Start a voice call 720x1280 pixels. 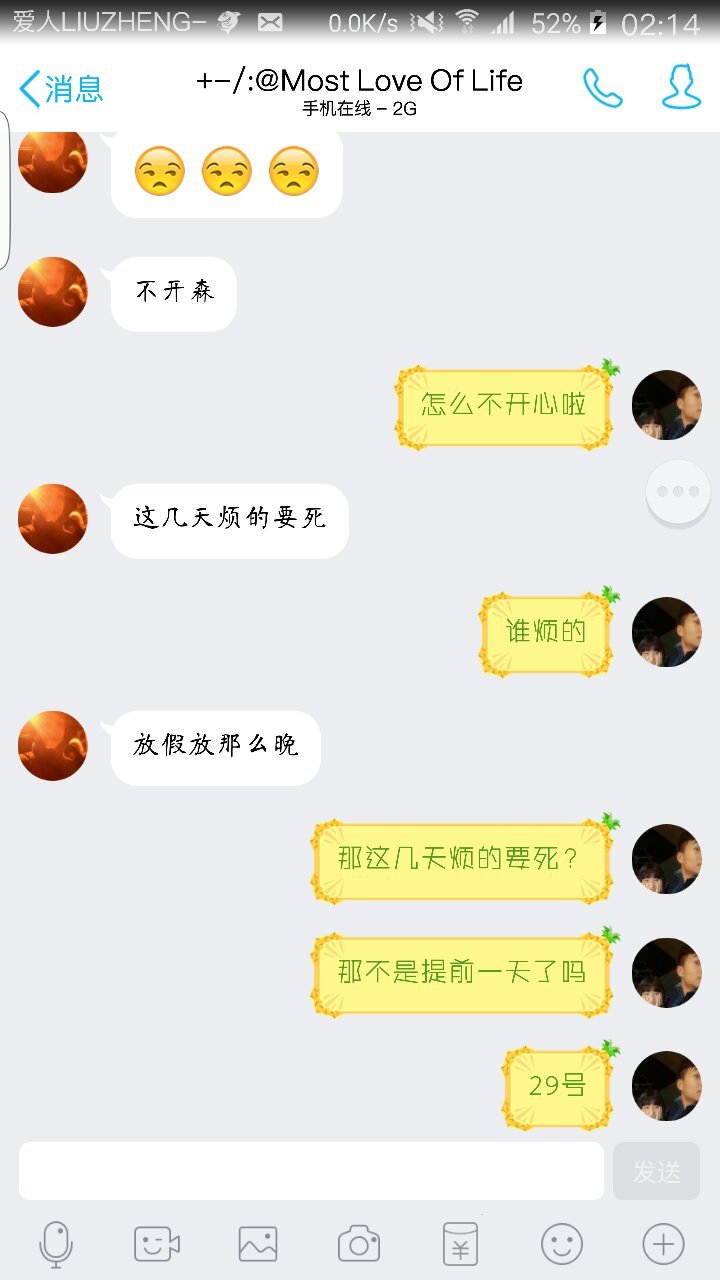(x=602, y=89)
